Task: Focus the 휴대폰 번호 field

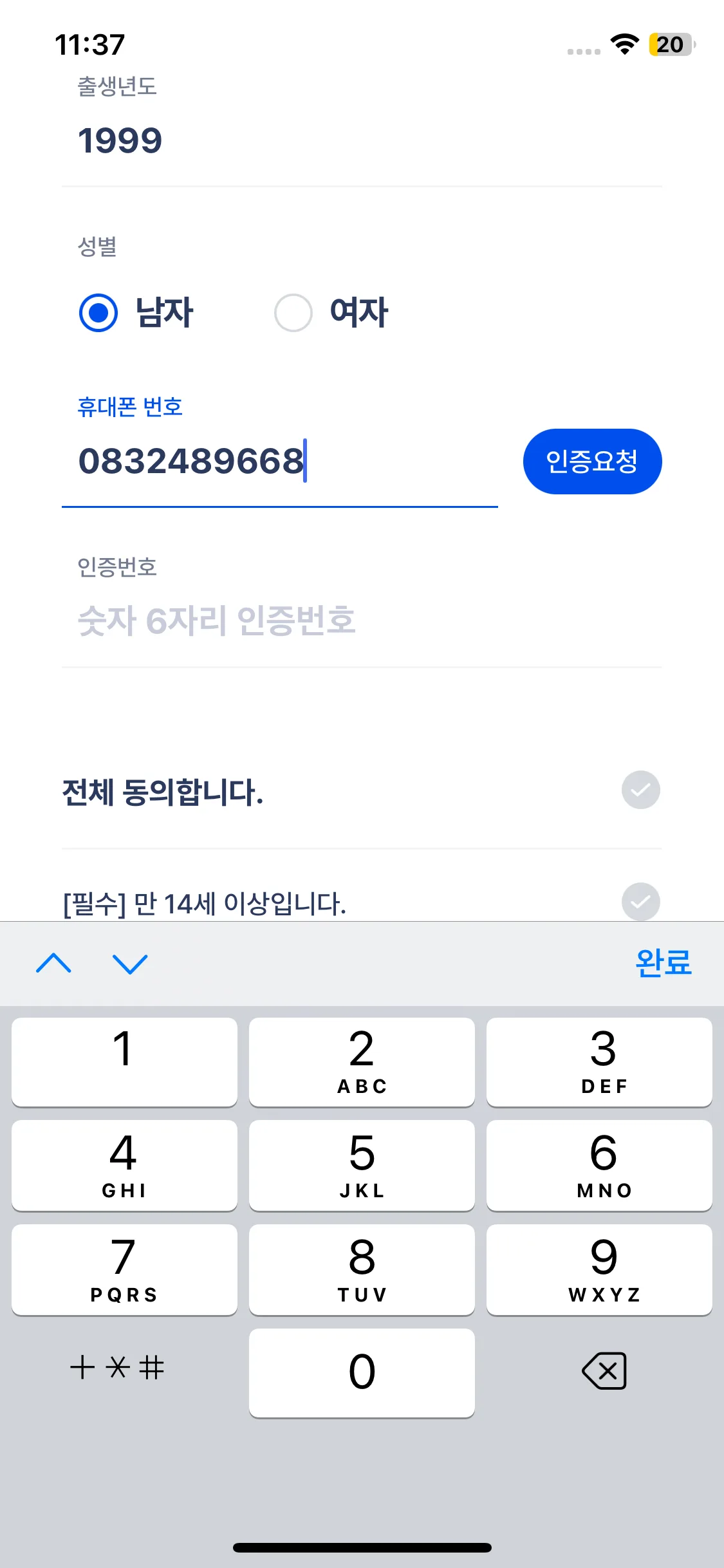Action: pyautogui.click(x=279, y=462)
